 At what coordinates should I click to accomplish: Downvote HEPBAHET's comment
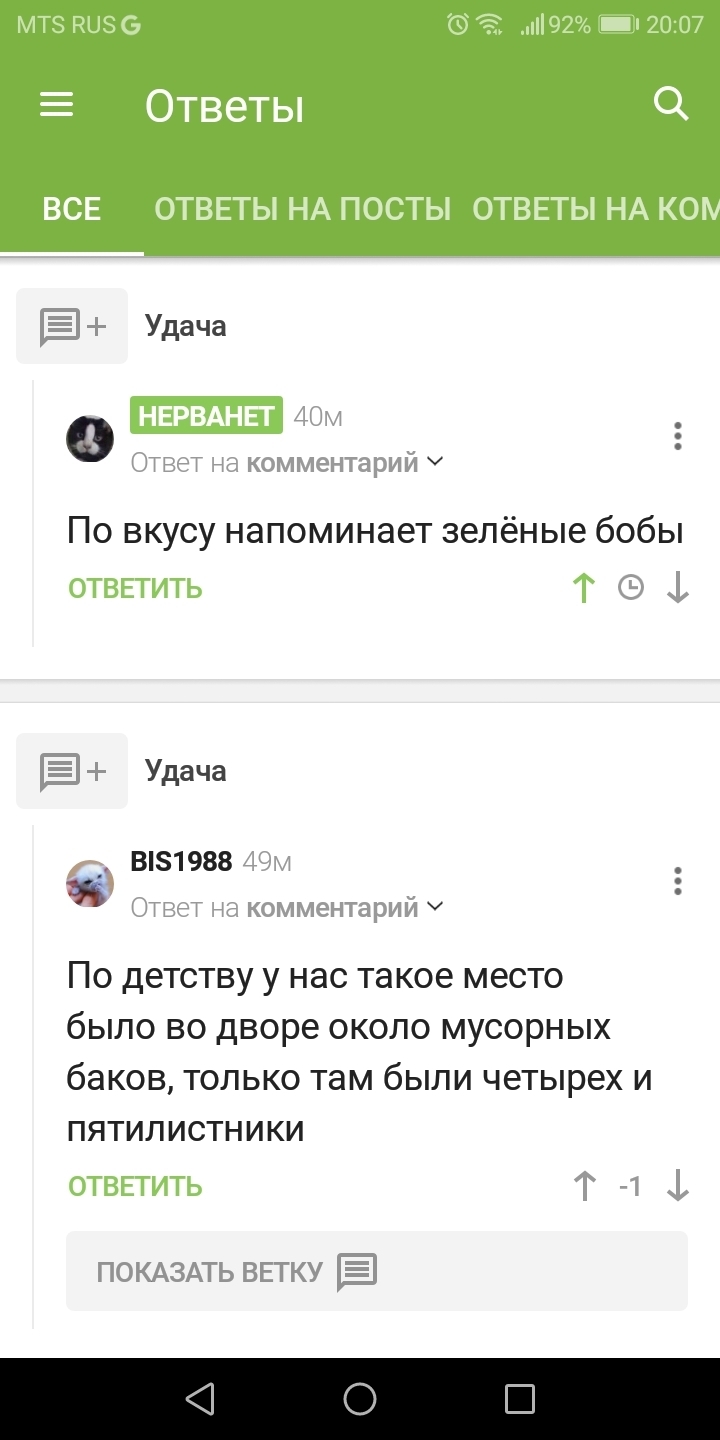pos(678,589)
